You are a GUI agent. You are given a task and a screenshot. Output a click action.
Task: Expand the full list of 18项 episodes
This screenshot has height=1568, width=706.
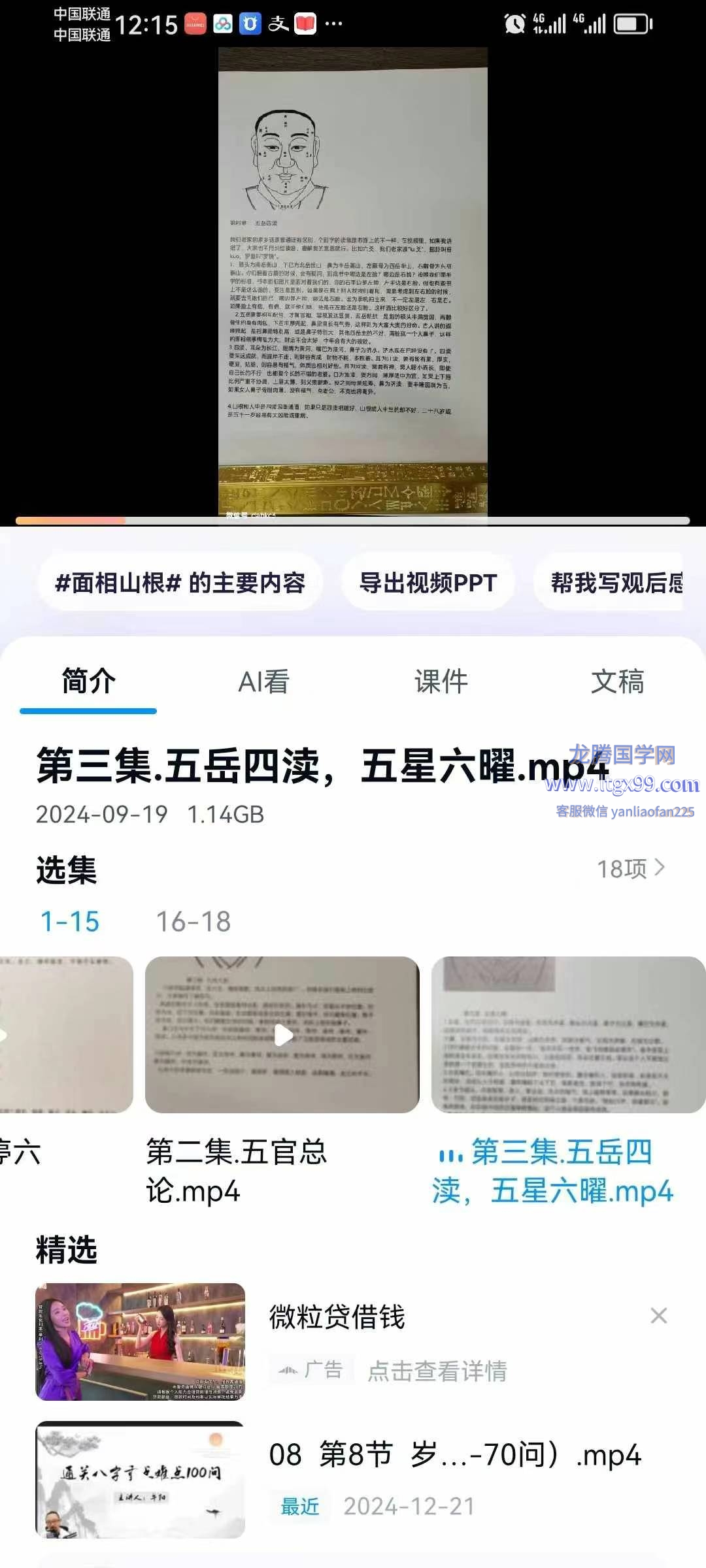[631, 868]
